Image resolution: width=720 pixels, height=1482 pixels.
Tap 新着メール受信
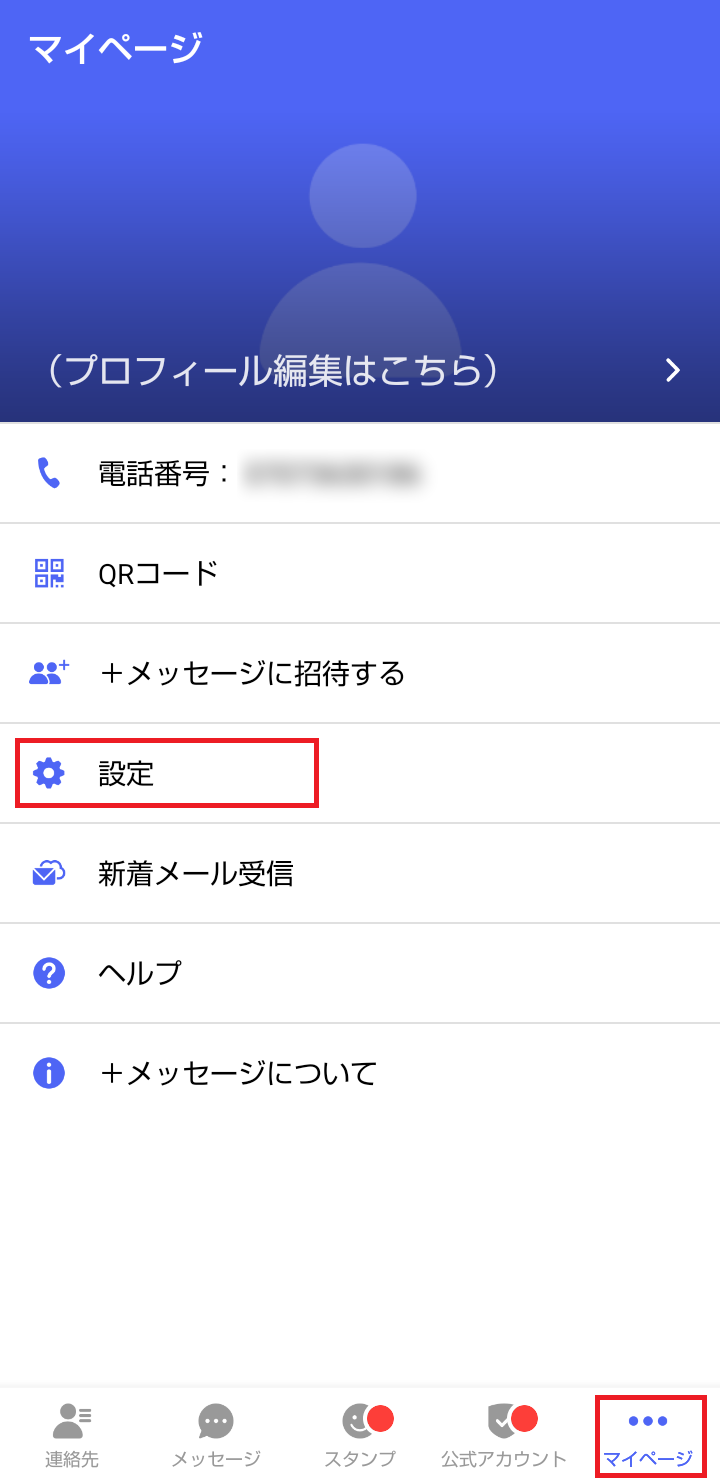point(360,873)
